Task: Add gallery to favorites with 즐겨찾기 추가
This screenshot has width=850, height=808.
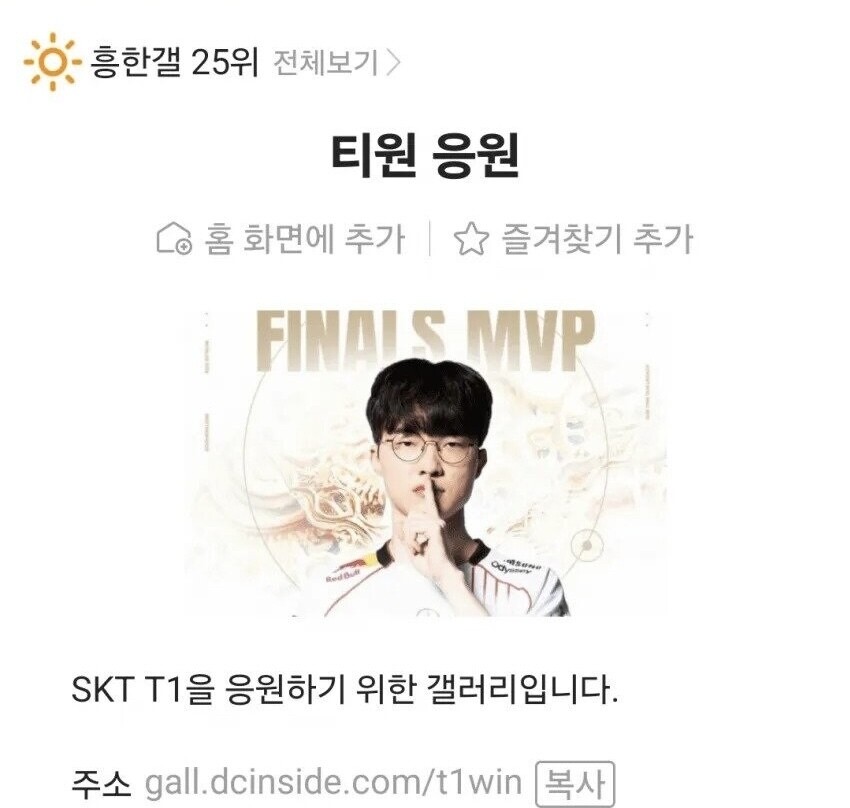Action: pyautogui.click(x=573, y=238)
